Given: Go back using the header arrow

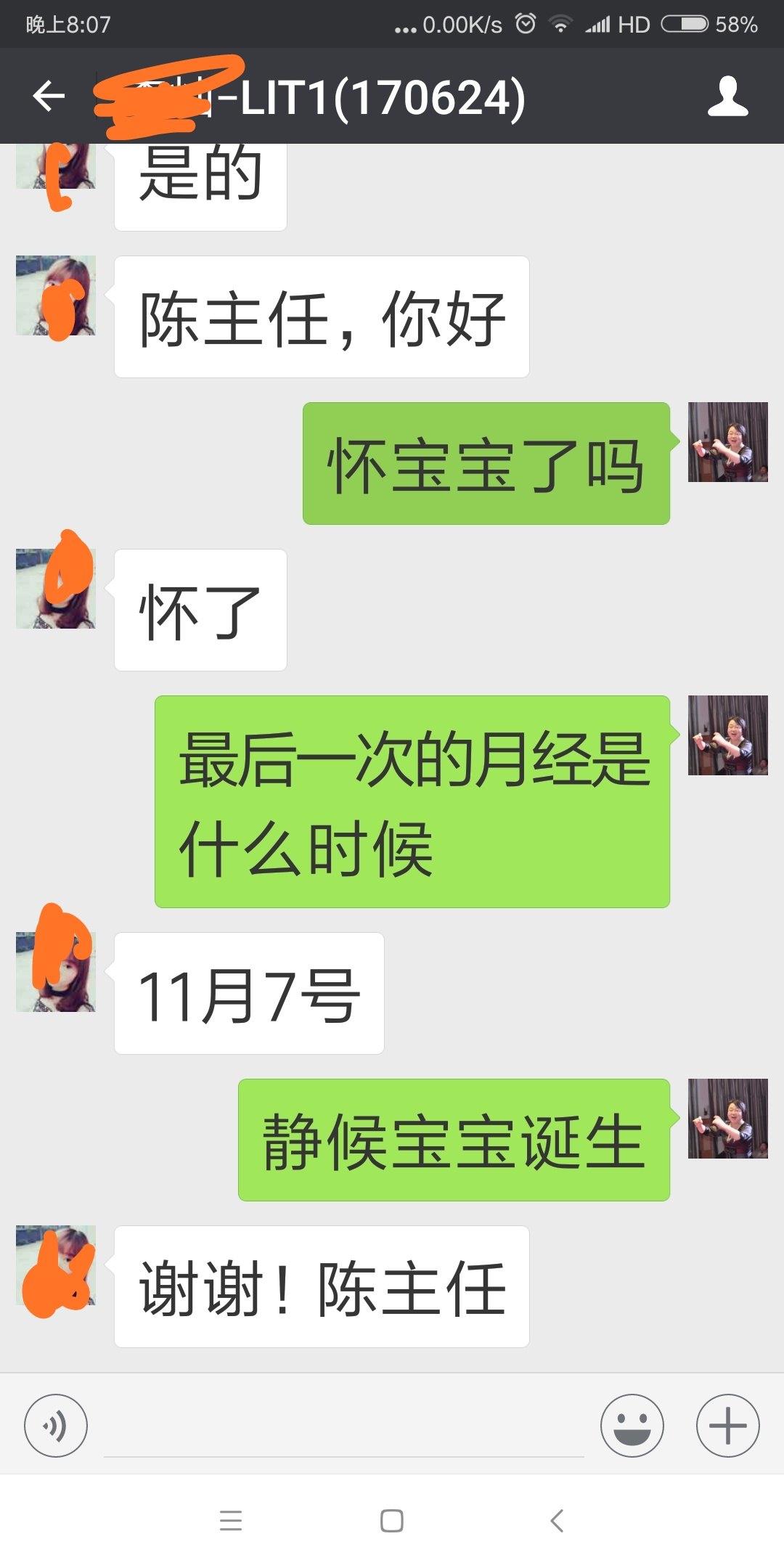Looking at the screenshot, I should (x=49, y=96).
